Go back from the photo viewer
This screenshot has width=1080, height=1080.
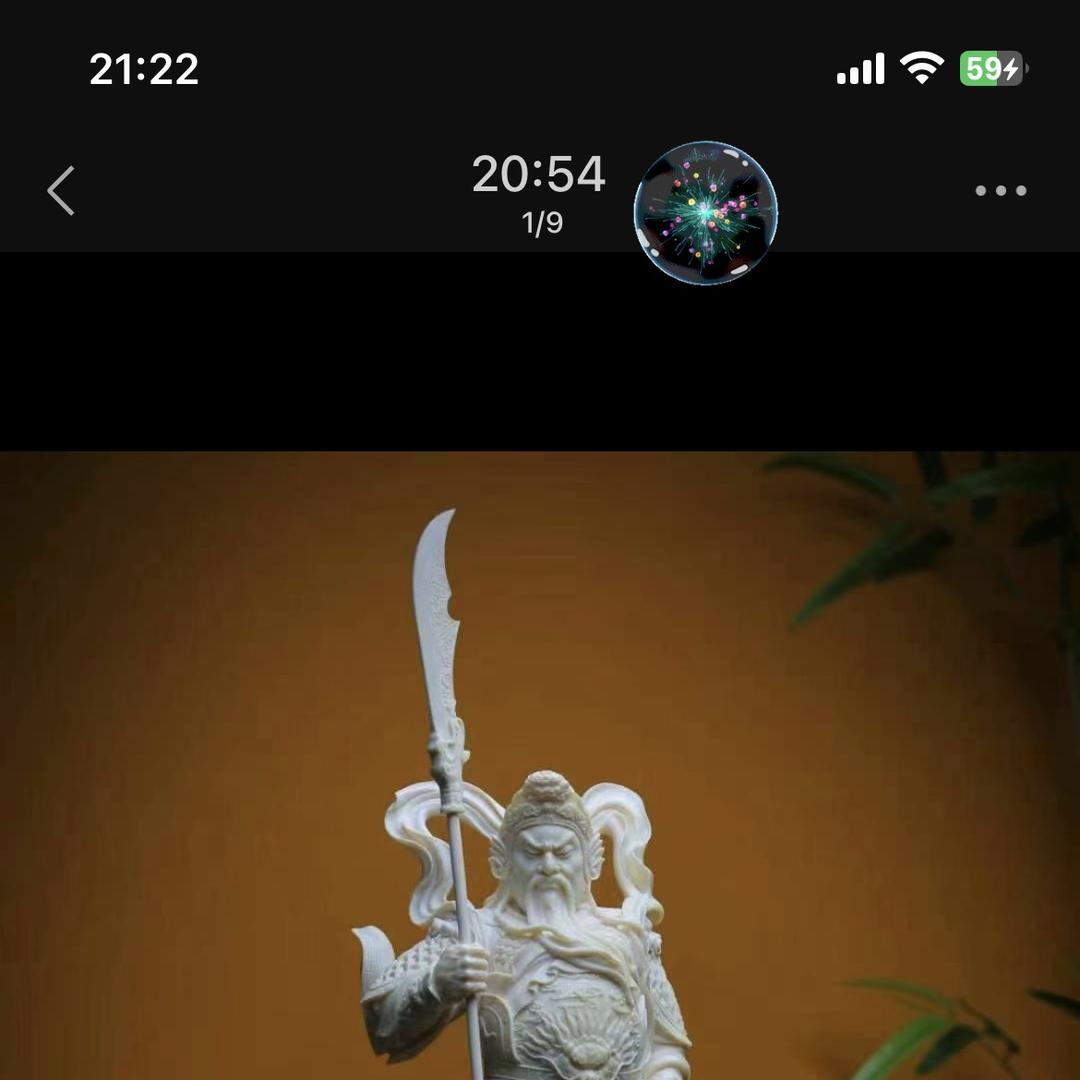click(61, 191)
